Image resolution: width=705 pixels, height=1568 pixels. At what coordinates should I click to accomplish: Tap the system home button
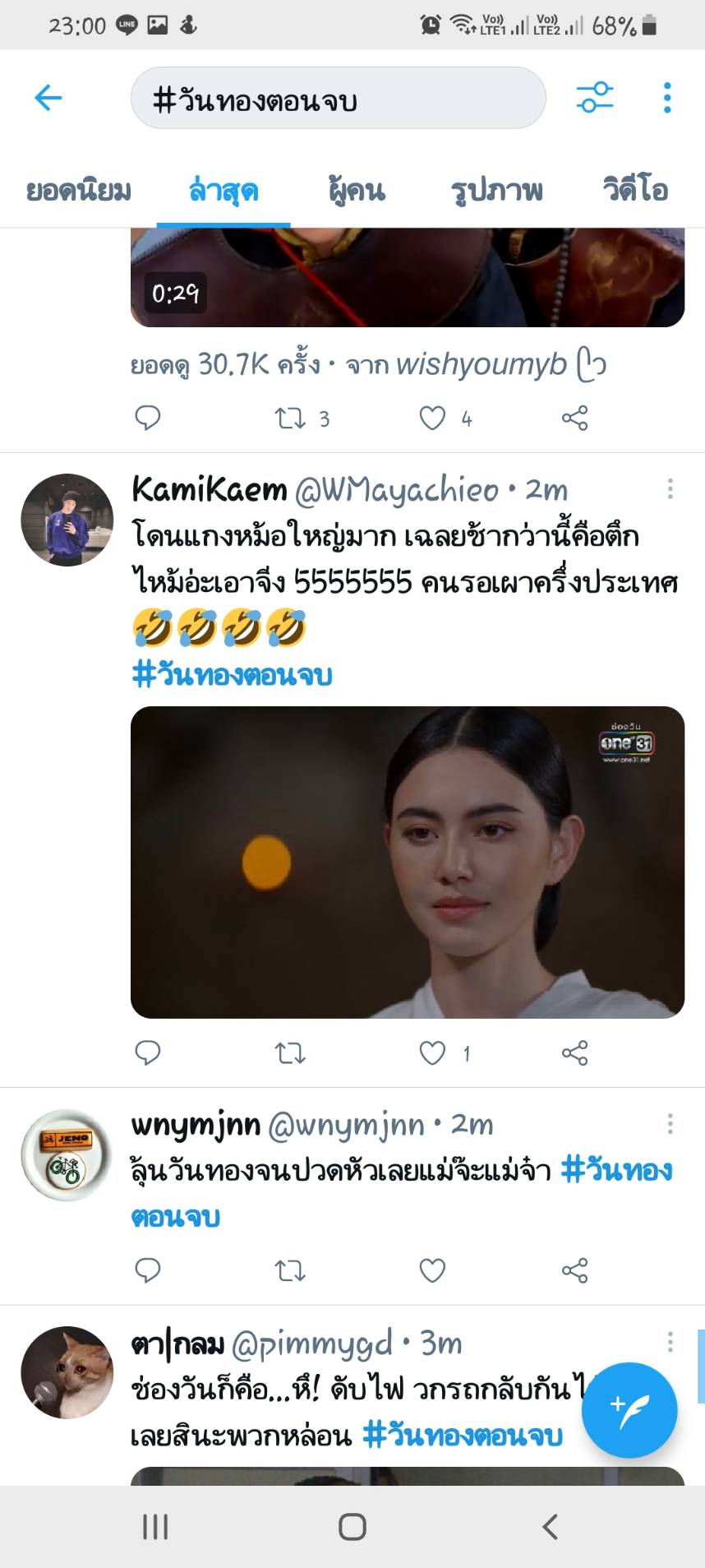(x=352, y=1527)
